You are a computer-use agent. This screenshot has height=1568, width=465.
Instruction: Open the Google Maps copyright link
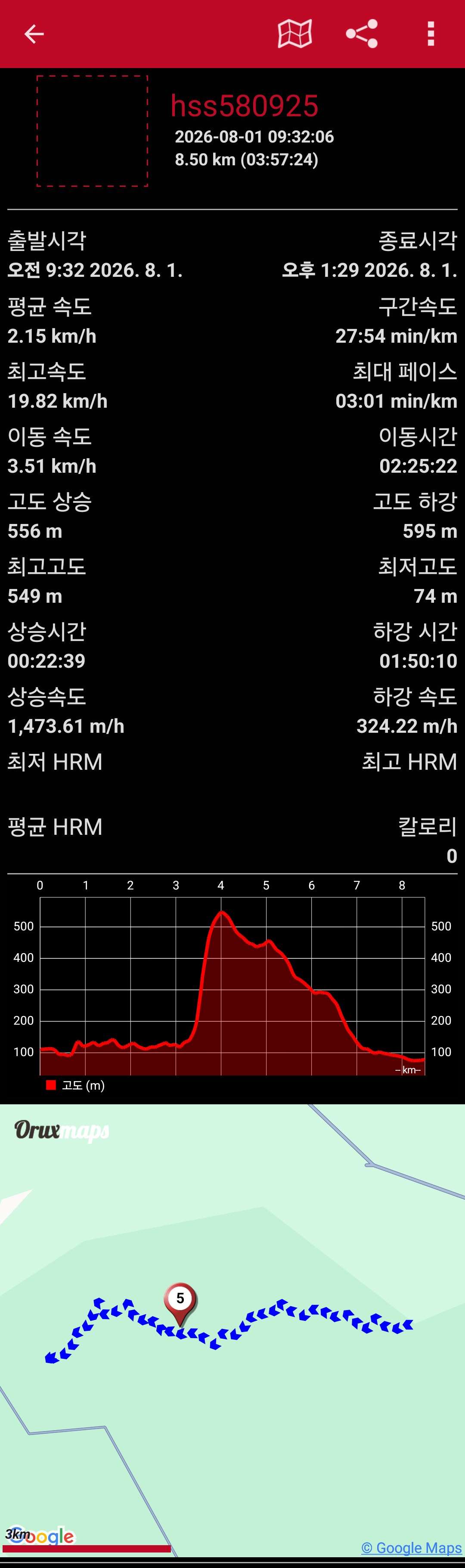click(412, 1547)
